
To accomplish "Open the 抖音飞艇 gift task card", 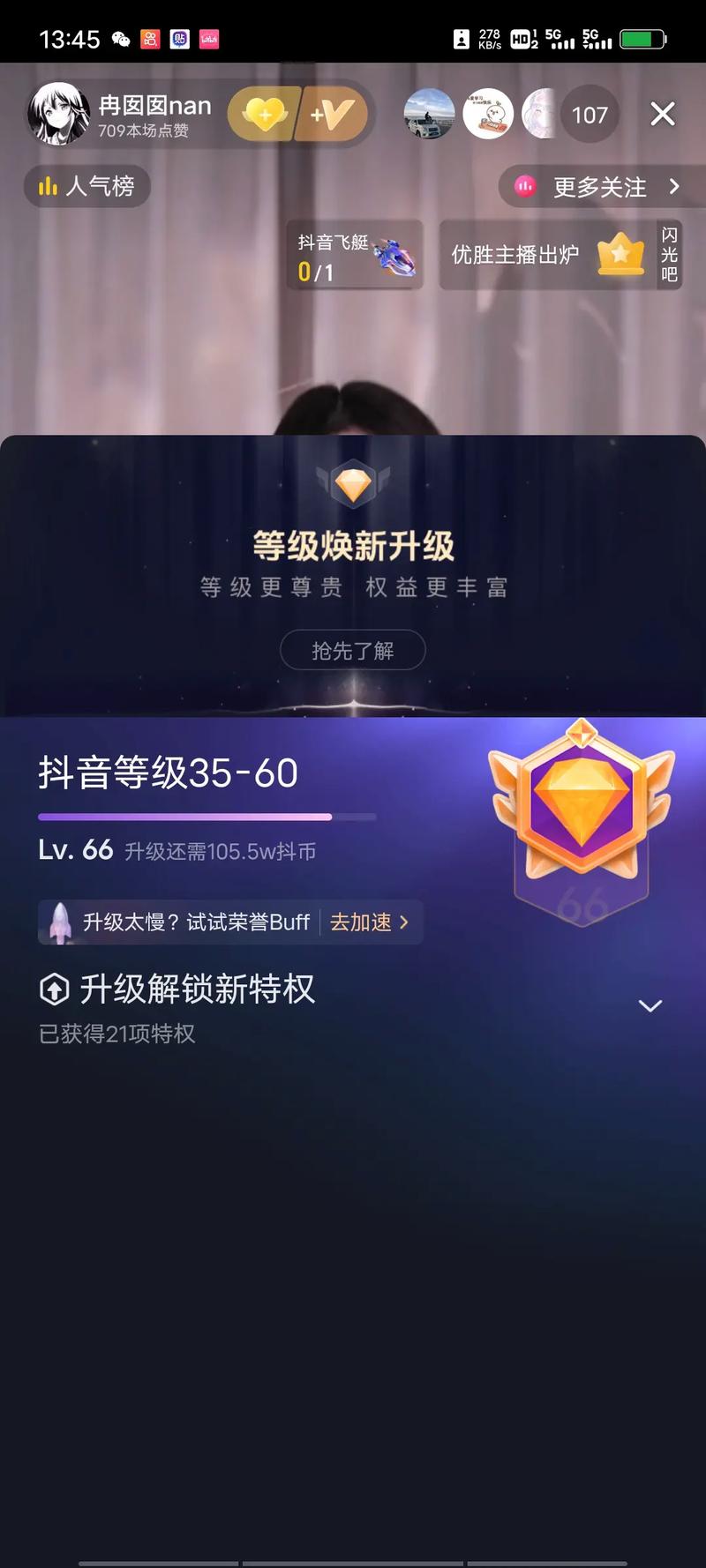I will coord(355,256).
